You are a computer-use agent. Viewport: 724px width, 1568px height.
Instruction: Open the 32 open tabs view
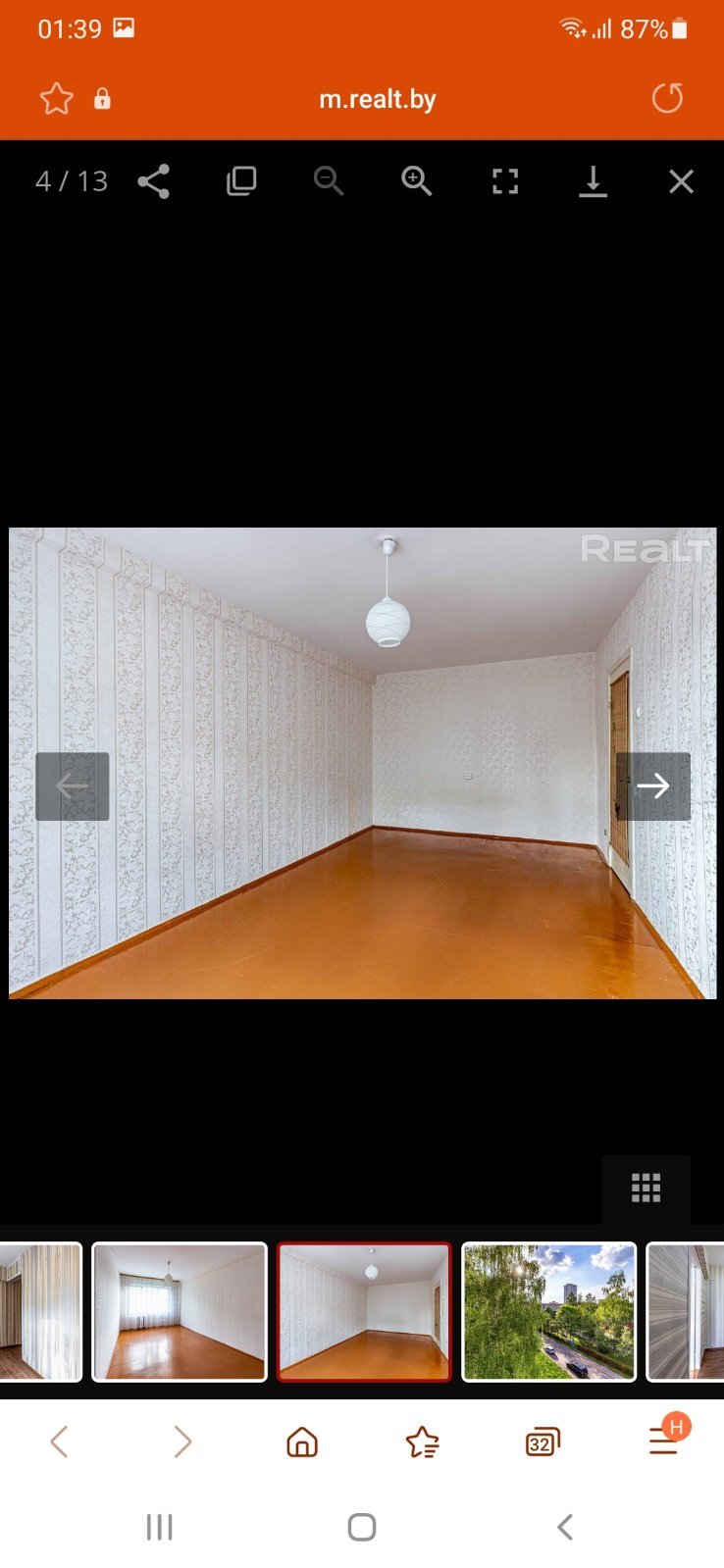[x=543, y=1442]
